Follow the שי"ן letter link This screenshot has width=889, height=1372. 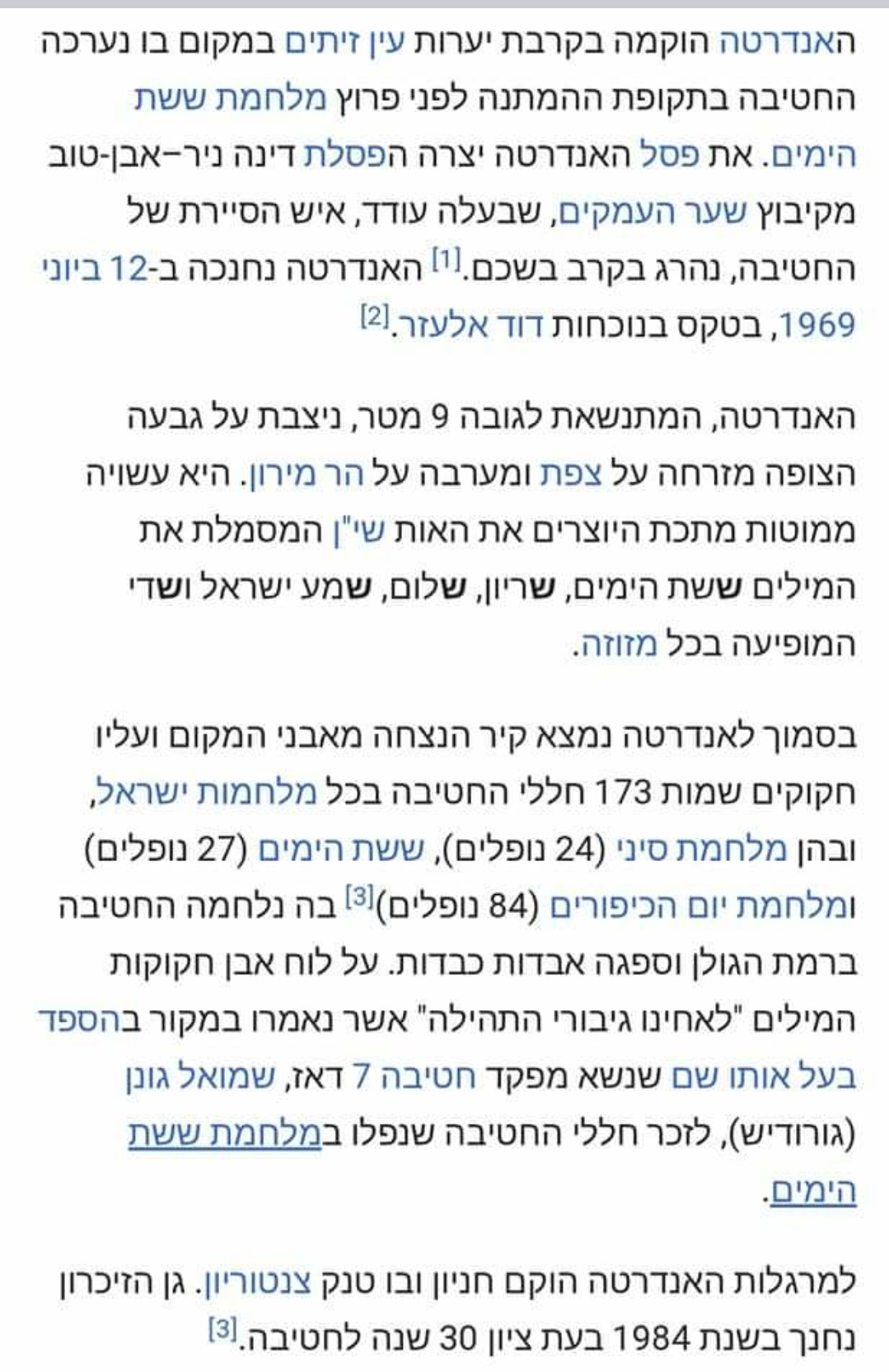tap(359, 531)
